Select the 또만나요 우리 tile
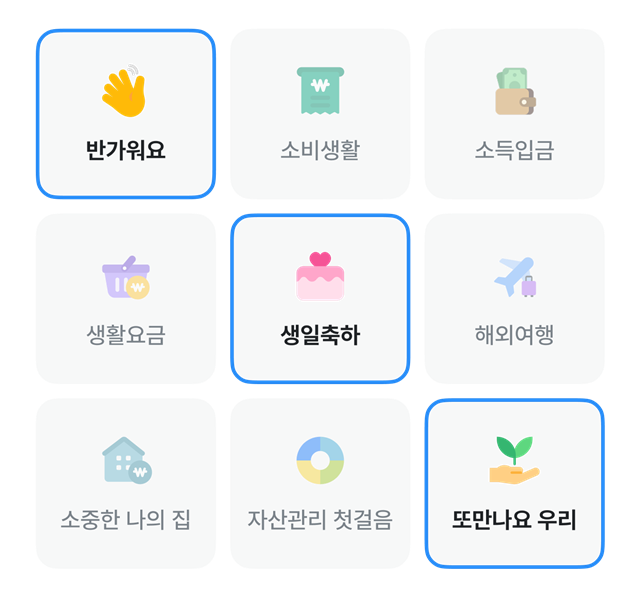 pos(514,483)
